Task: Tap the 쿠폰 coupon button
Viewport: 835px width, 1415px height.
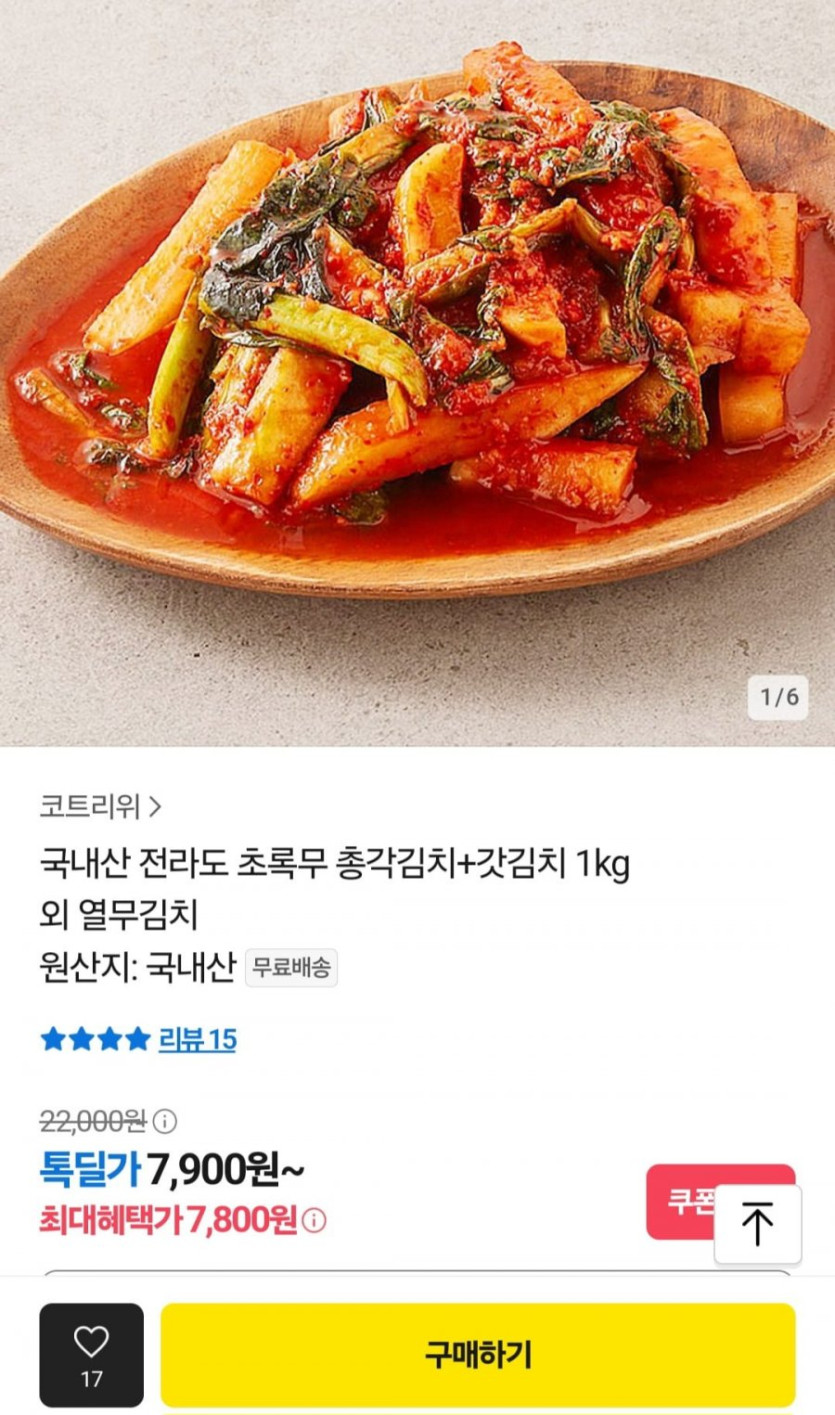Action: click(x=682, y=1201)
